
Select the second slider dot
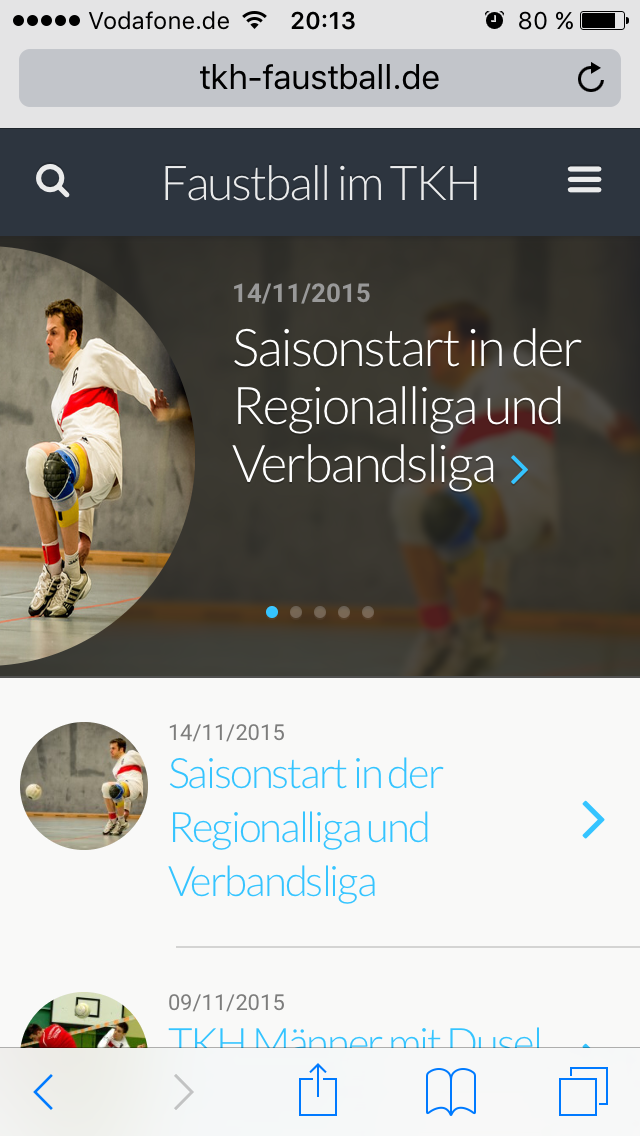(x=296, y=612)
